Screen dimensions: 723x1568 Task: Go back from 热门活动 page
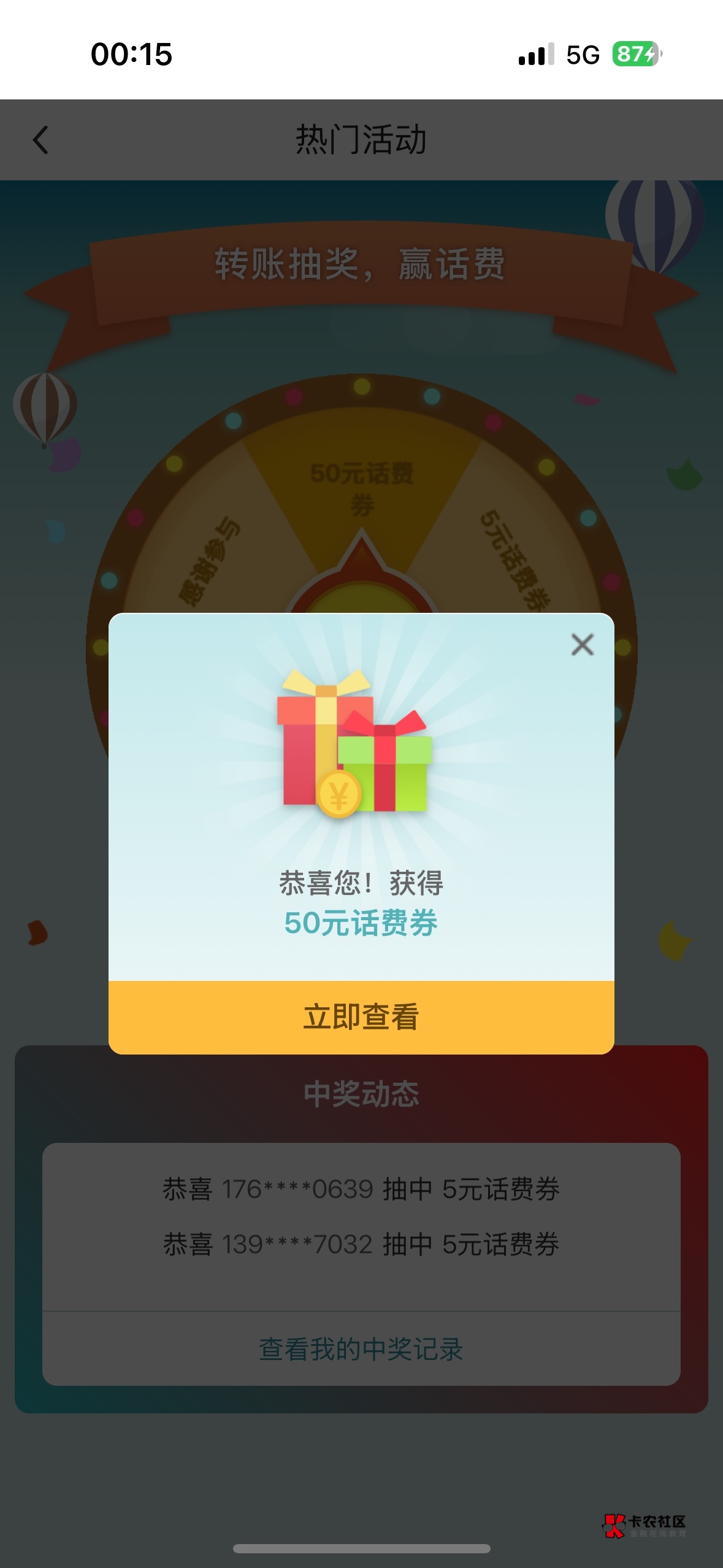[40, 140]
